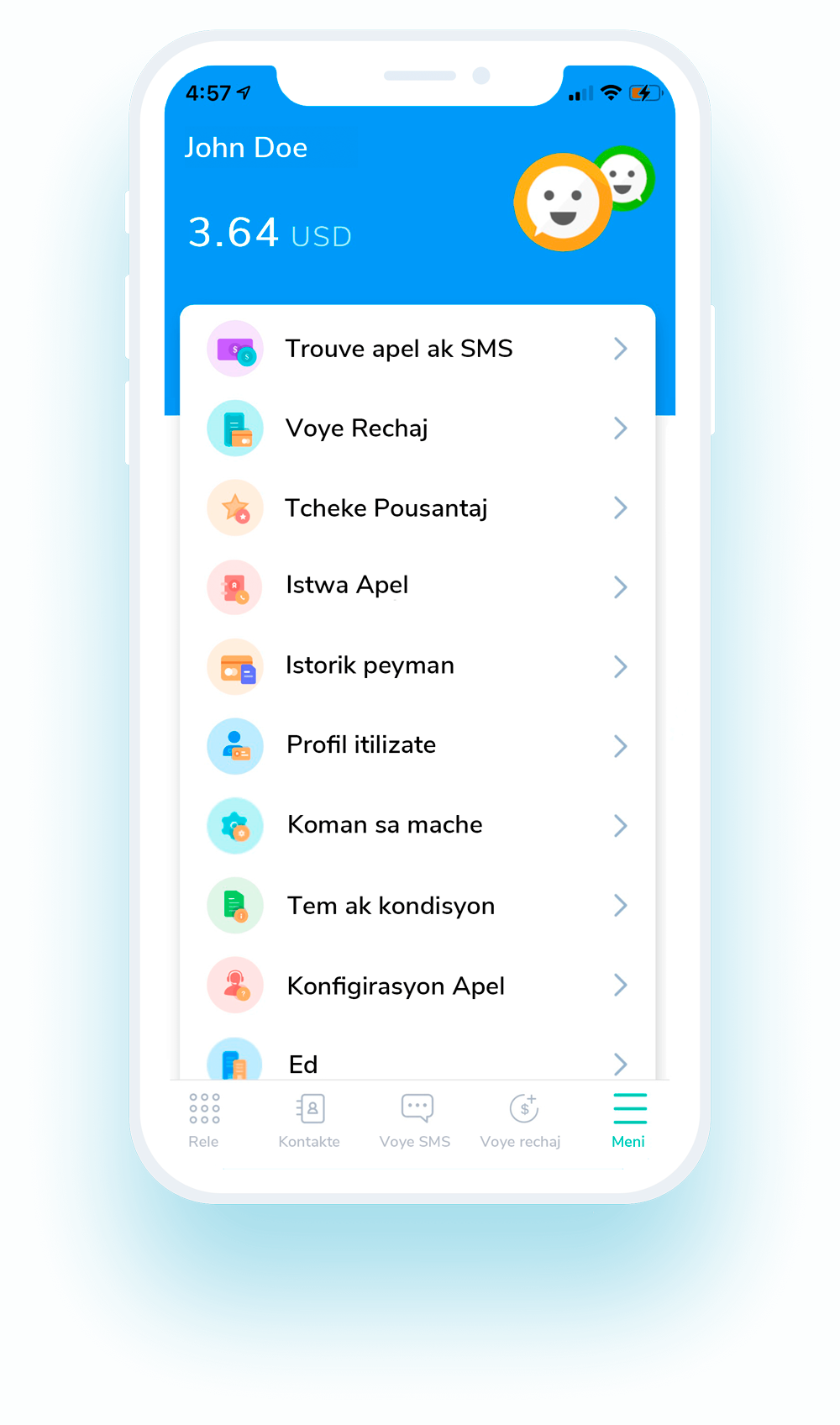The image size is (840, 1425).
Task: Open the Voye rechaj bottom tab
Action: point(521,1121)
